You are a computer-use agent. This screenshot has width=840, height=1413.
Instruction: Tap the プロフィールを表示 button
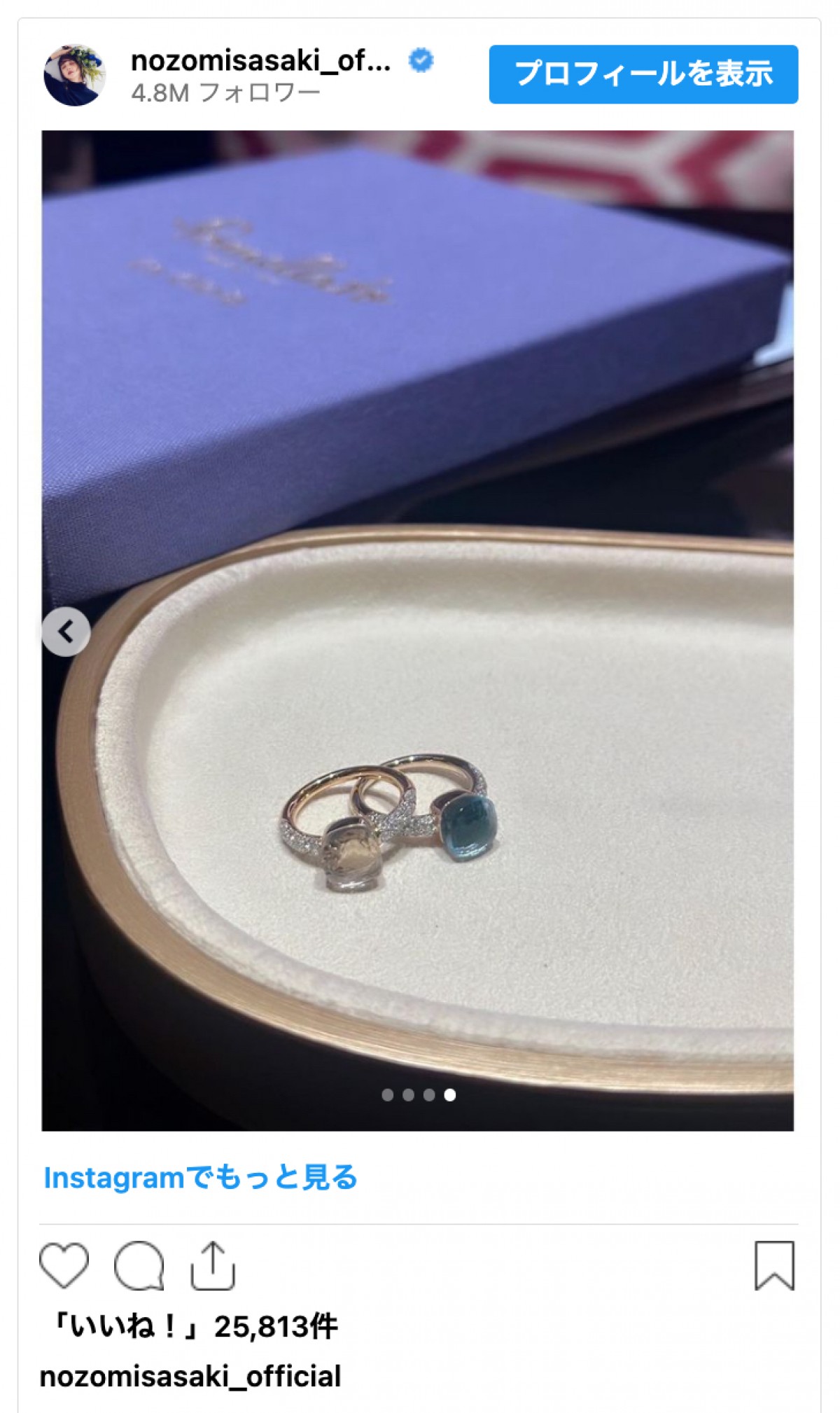coord(643,74)
